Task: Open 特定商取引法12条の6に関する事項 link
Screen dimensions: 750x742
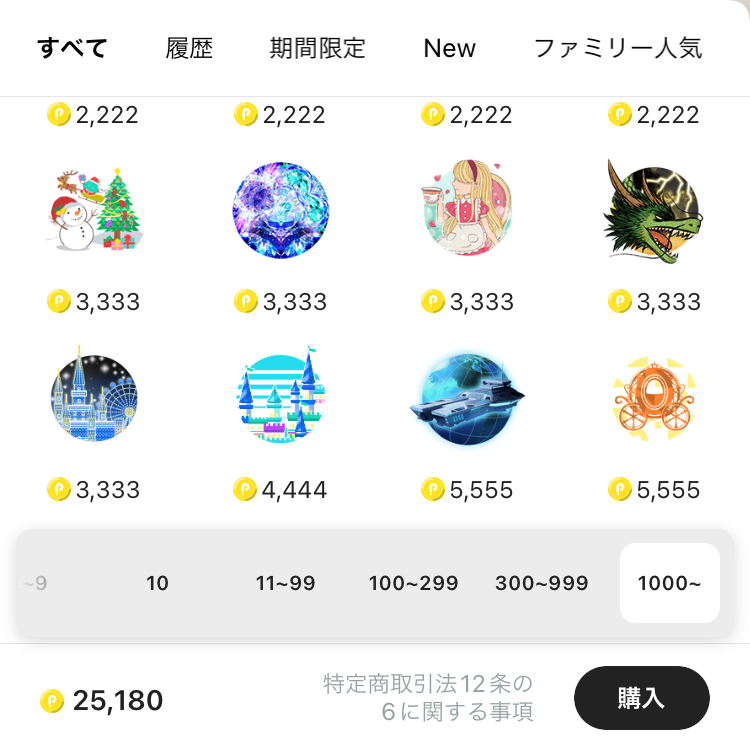Action: pyautogui.click(x=428, y=698)
